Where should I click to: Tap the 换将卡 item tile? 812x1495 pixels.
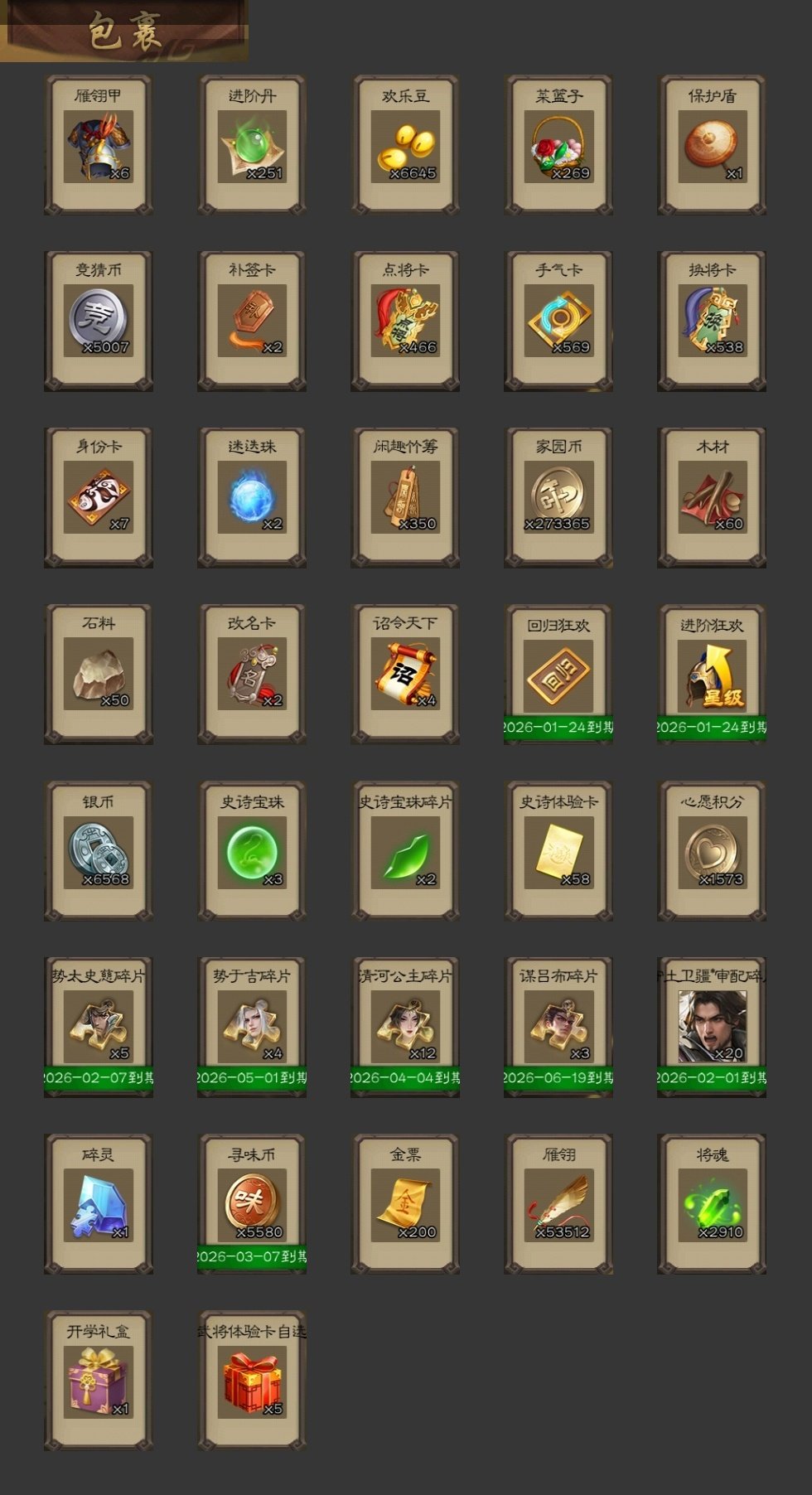coord(712,322)
